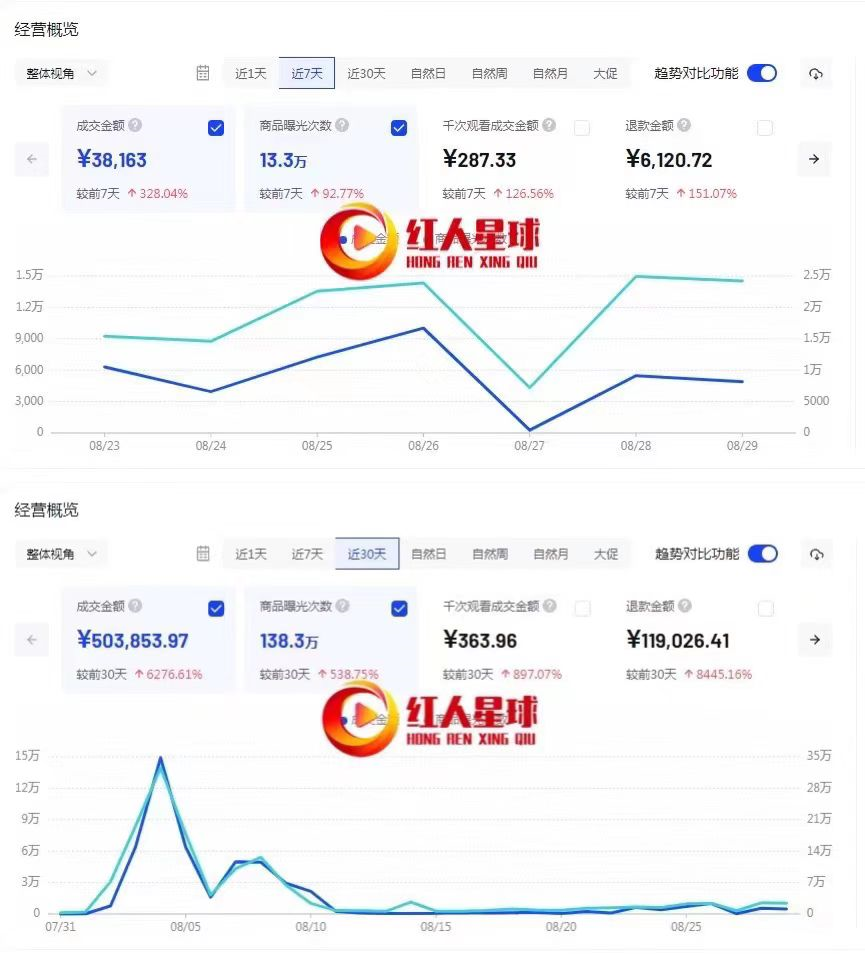This screenshot has width=865, height=954.
Task: Switch to the 近1天 tab
Action: [x=249, y=72]
